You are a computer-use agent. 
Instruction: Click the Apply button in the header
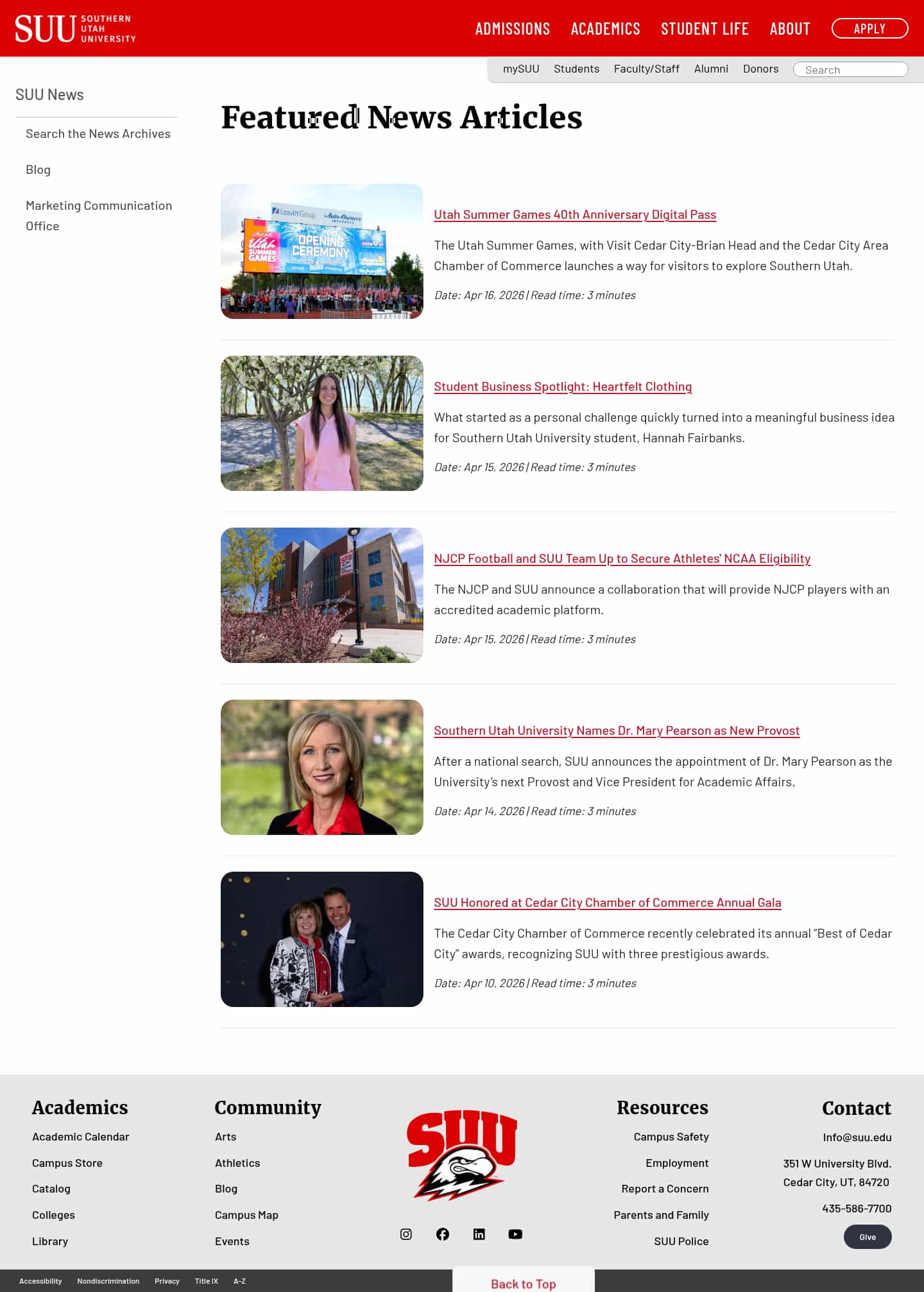click(870, 28)
